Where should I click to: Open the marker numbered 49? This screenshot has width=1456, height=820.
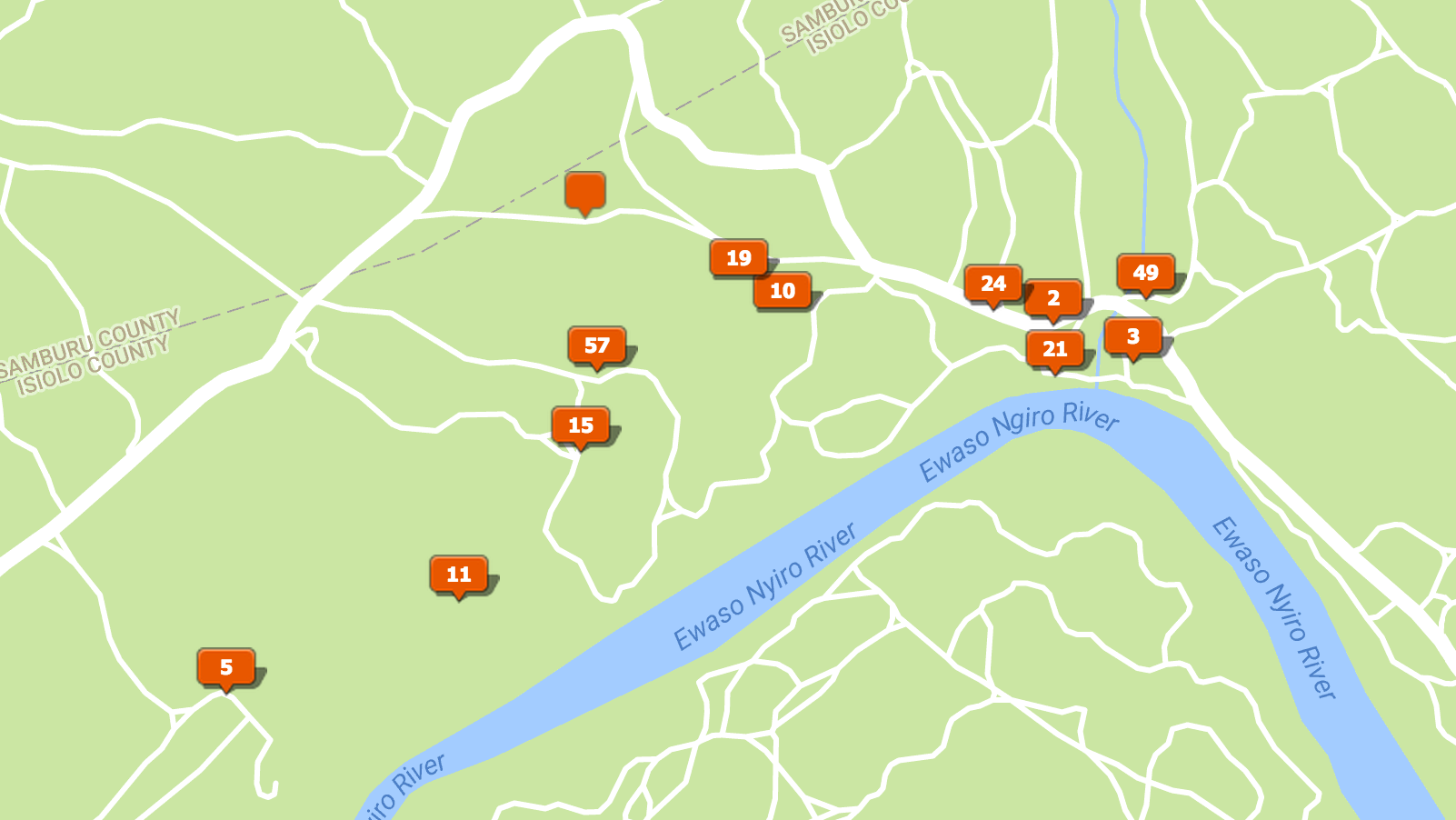[x=1145, y=273]
